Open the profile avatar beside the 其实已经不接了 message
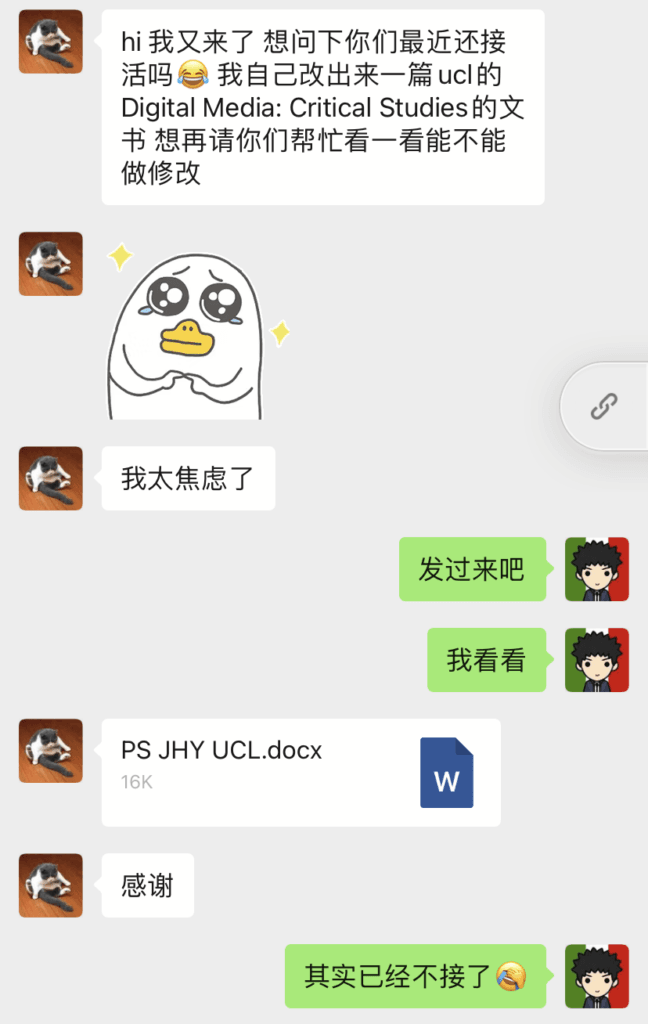Screen dimensions: 648x1024 point(597,976)
